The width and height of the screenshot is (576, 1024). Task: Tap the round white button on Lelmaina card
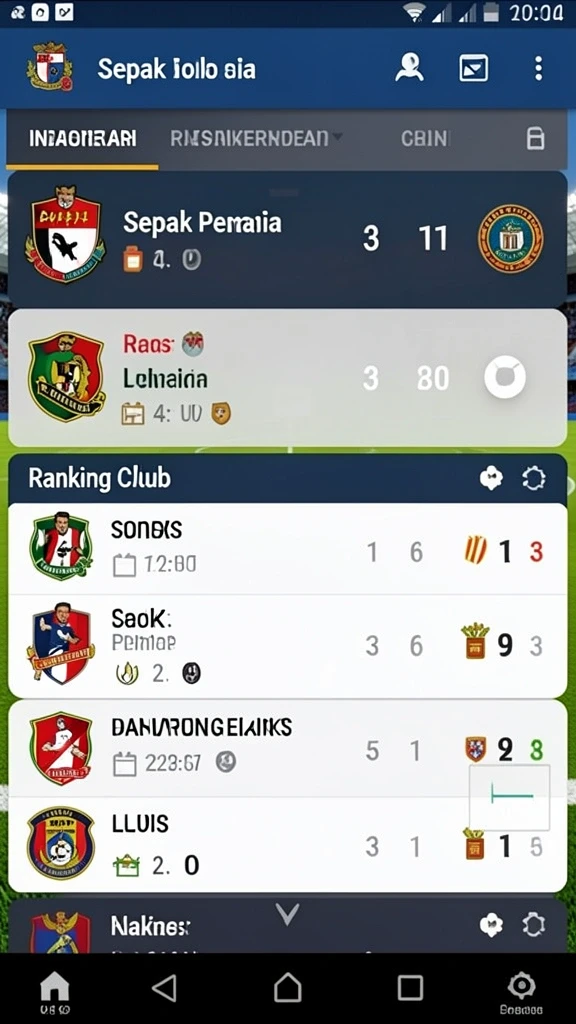pos(505,377)
